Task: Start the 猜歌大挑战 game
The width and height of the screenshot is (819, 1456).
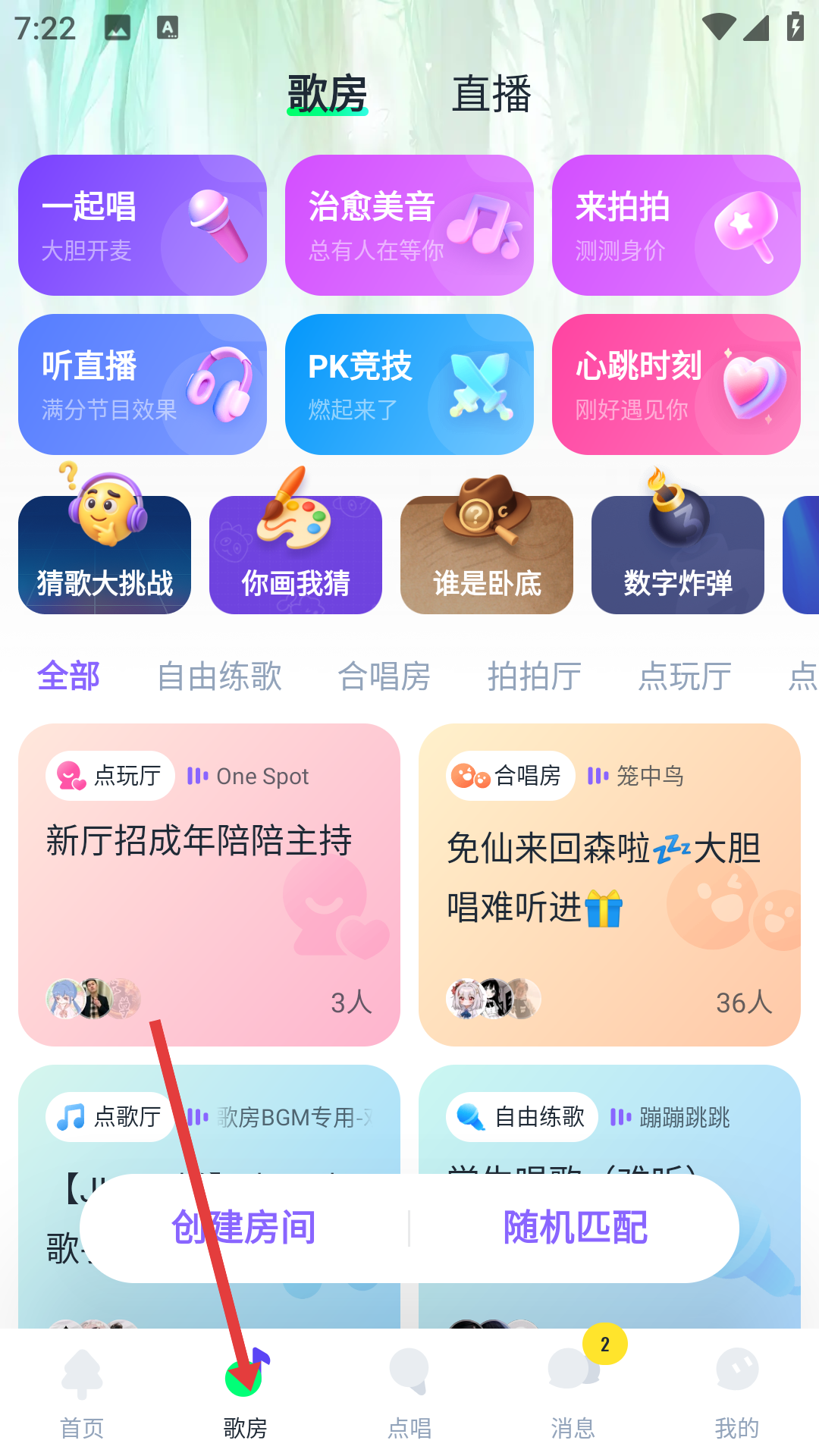Action: pos(105,555)
